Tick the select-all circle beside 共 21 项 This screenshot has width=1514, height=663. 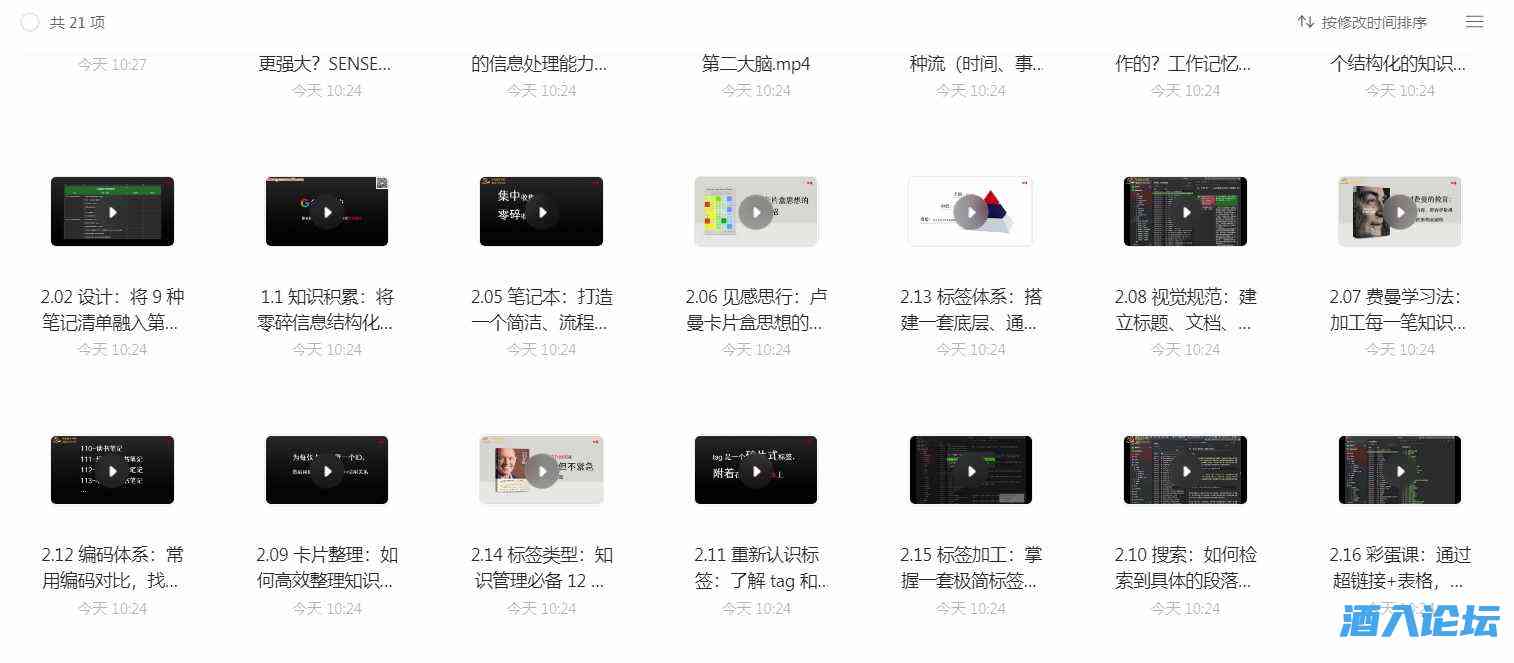coord(30,22)
